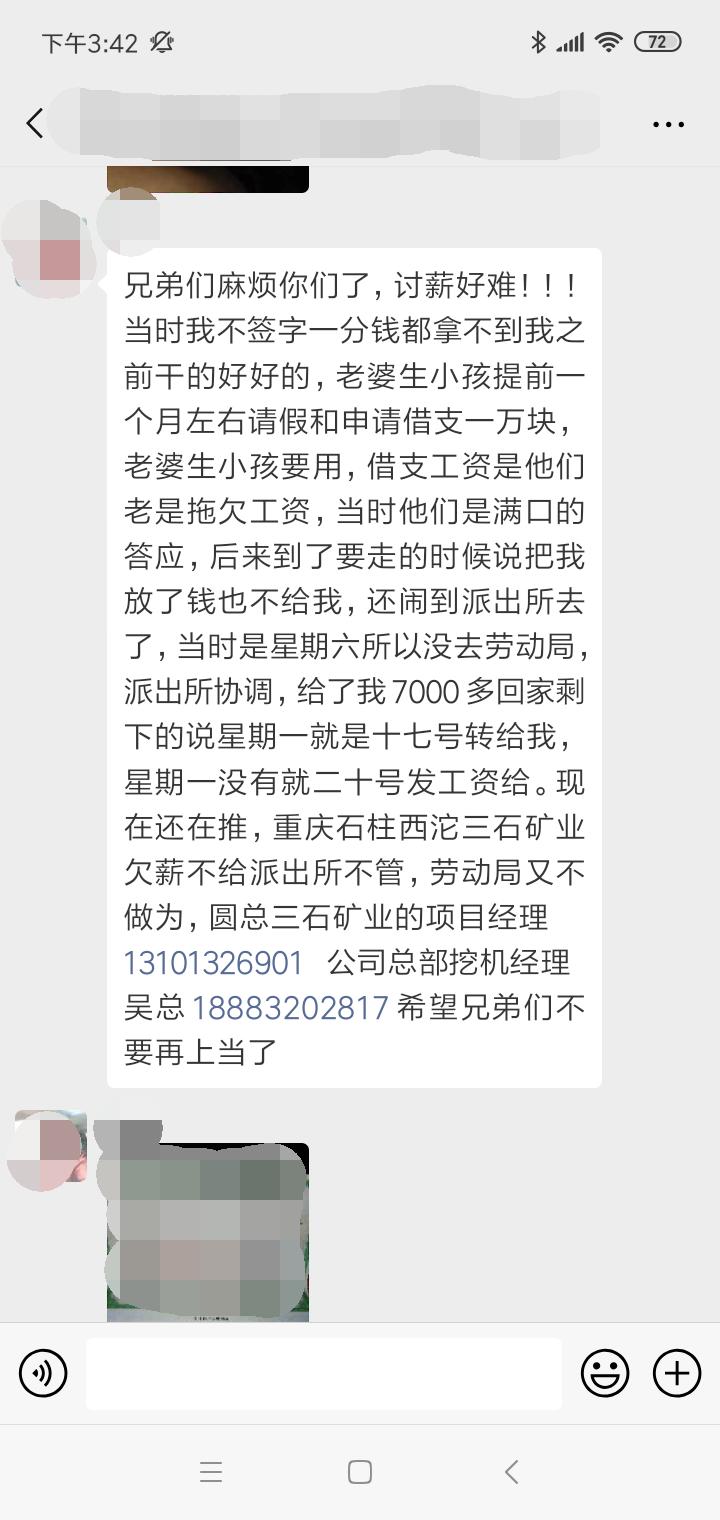
Task: Select the voice input icon
Action: point(42,1373)
